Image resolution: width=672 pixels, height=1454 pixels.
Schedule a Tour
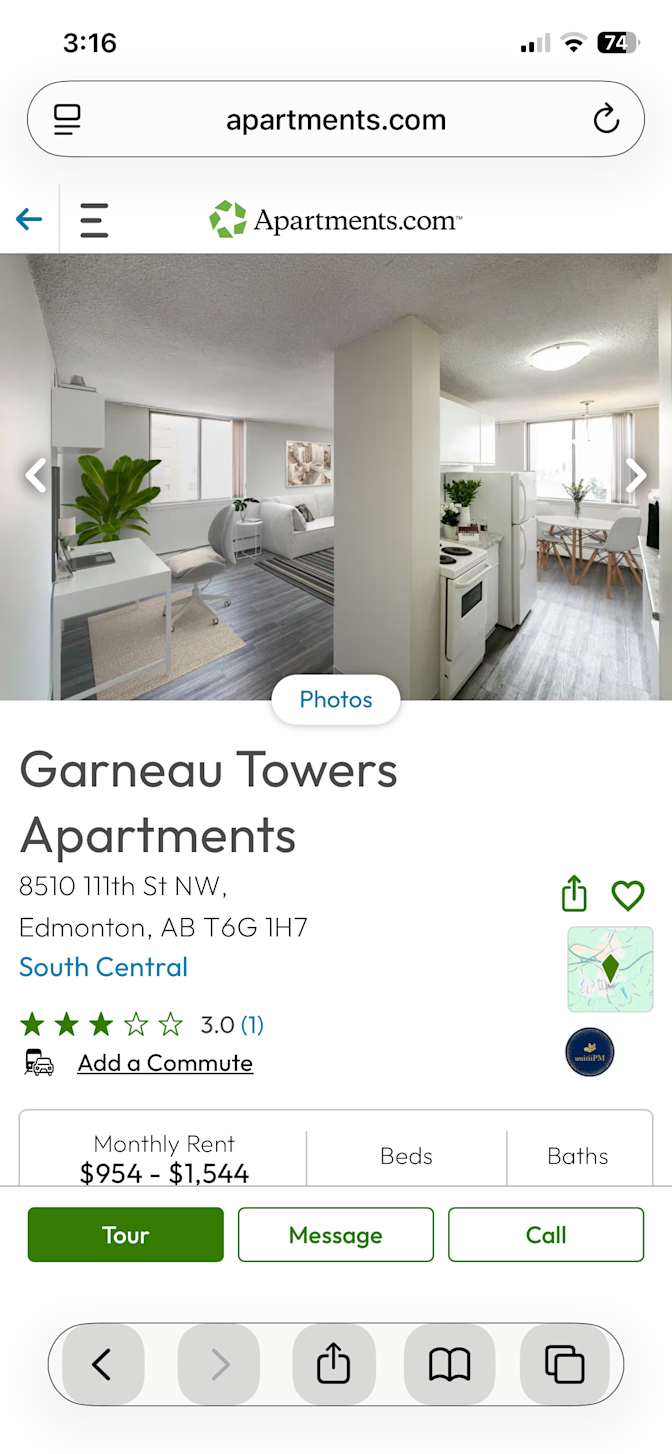pos(126,1235)
